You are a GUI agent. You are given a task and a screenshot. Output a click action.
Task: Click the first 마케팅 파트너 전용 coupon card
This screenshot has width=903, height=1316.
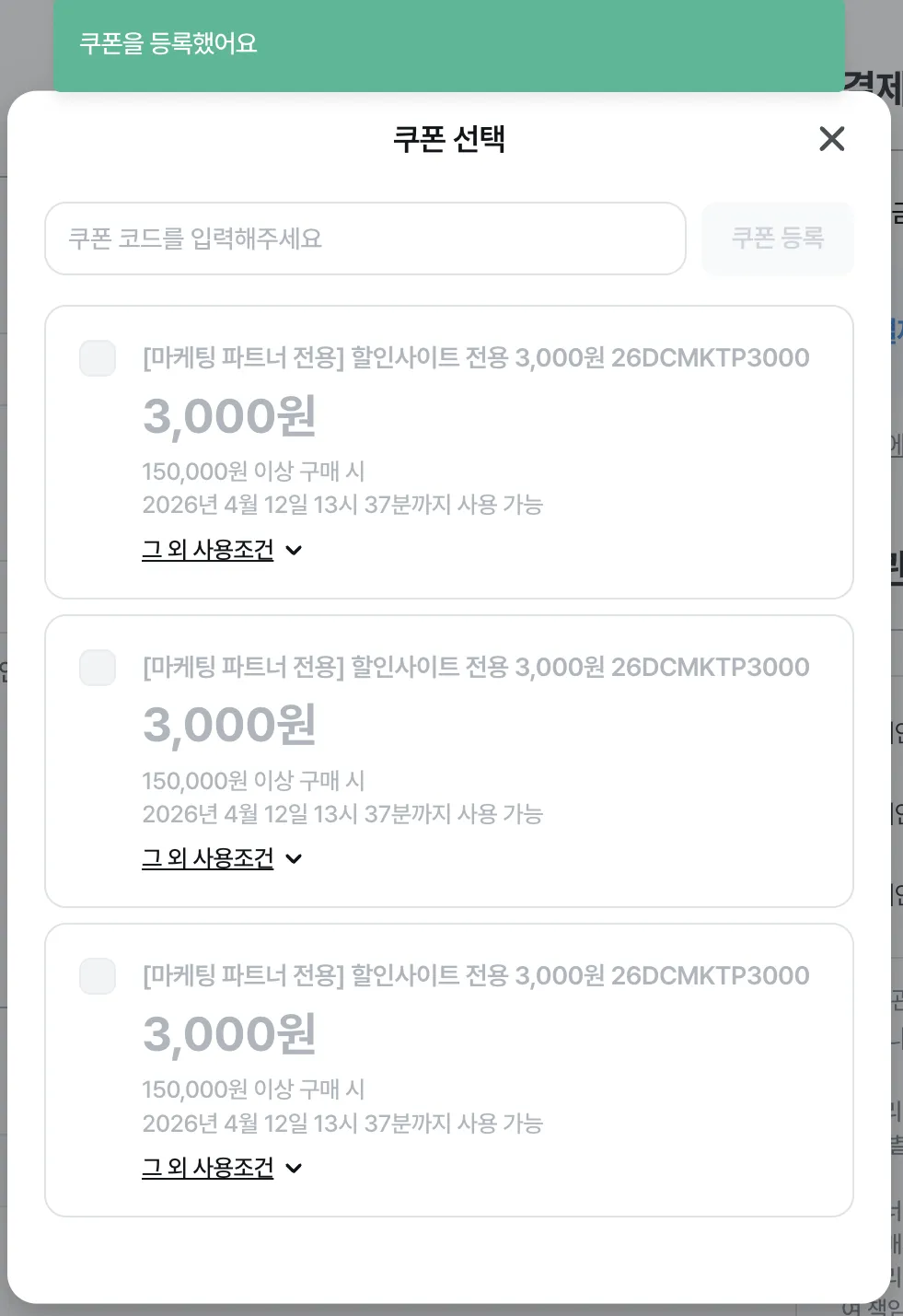[449, 451]
